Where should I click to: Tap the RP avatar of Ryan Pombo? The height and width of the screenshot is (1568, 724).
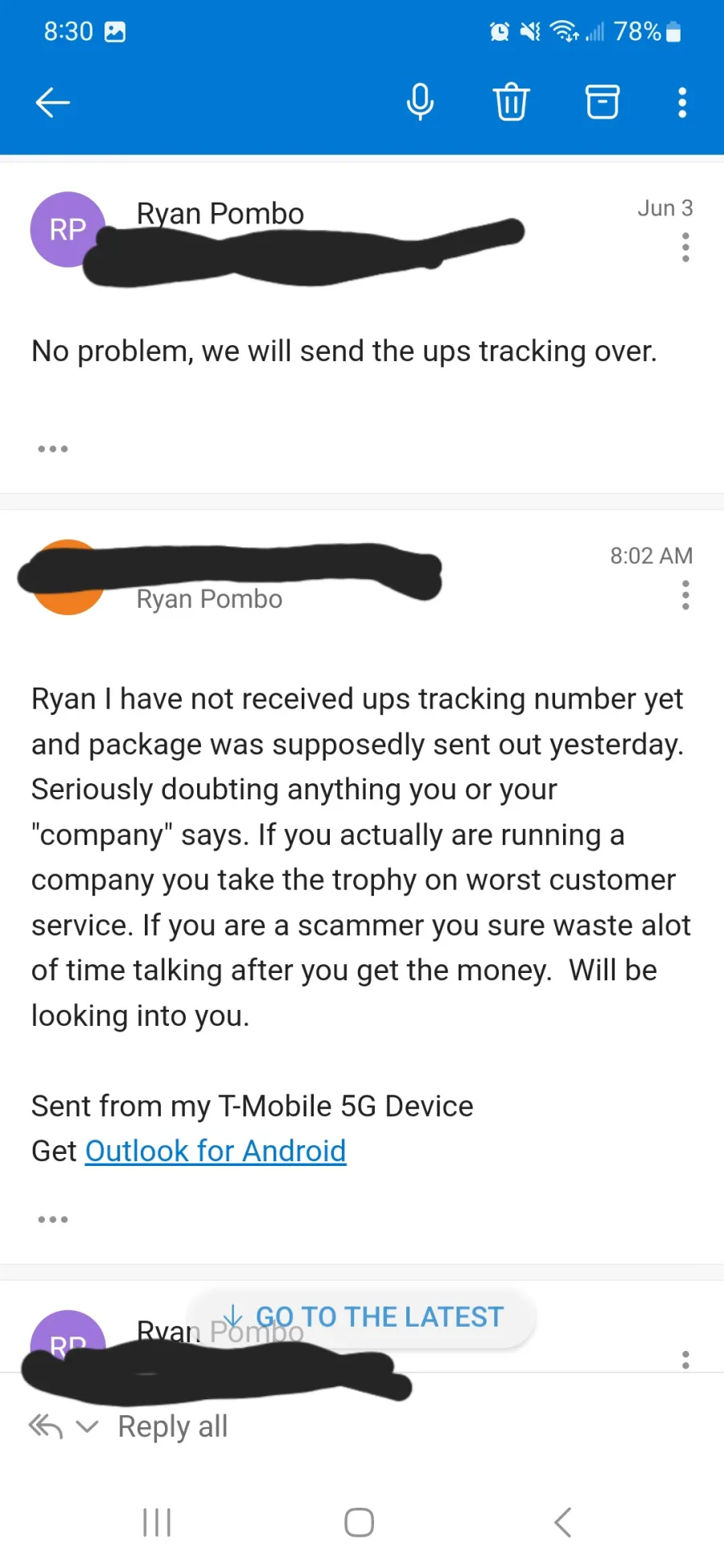(x=68, y=229)
